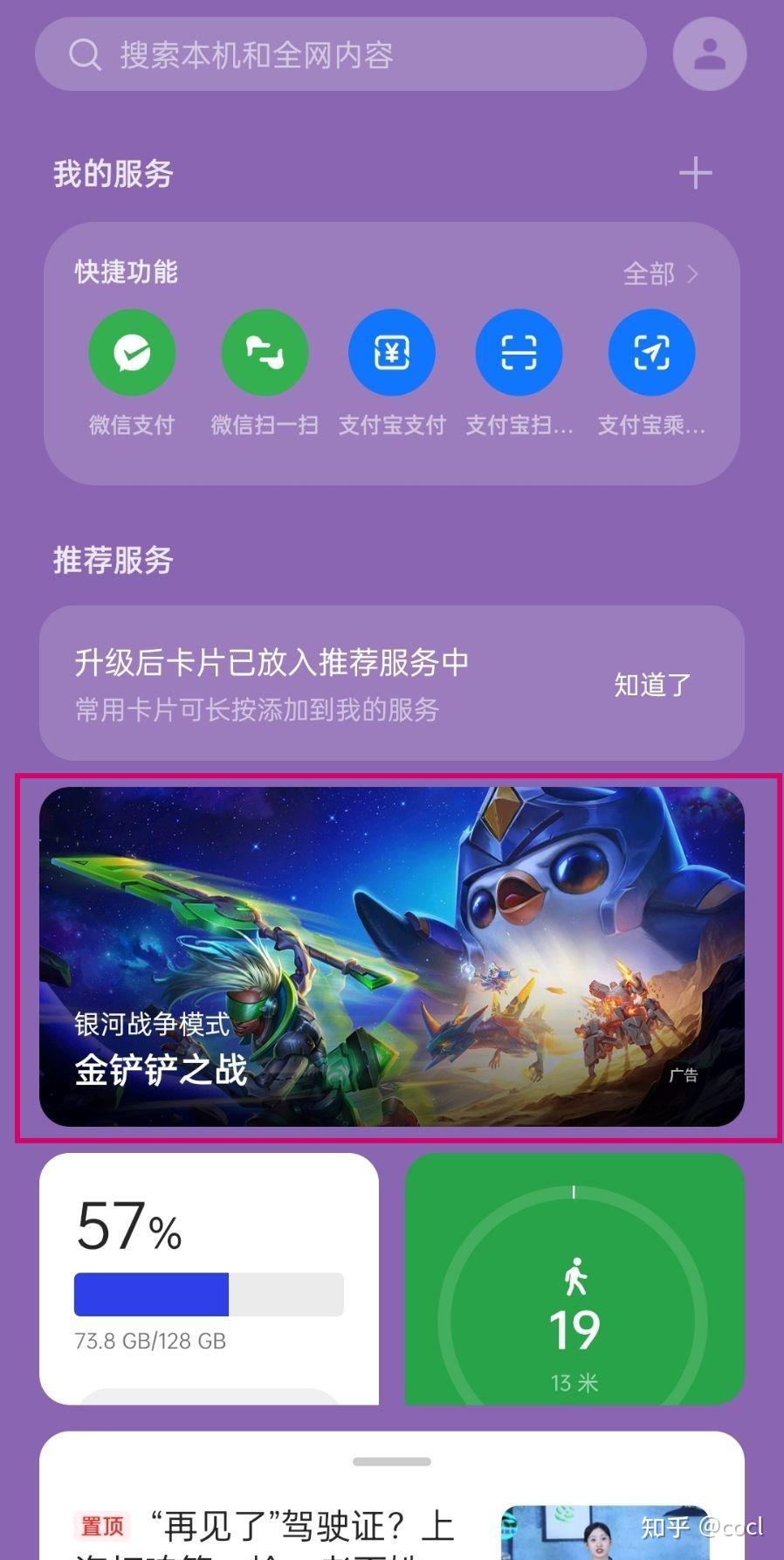Open 支付宝支付 shortcut
Screen dimensions: 784x1560
[391, 353]
